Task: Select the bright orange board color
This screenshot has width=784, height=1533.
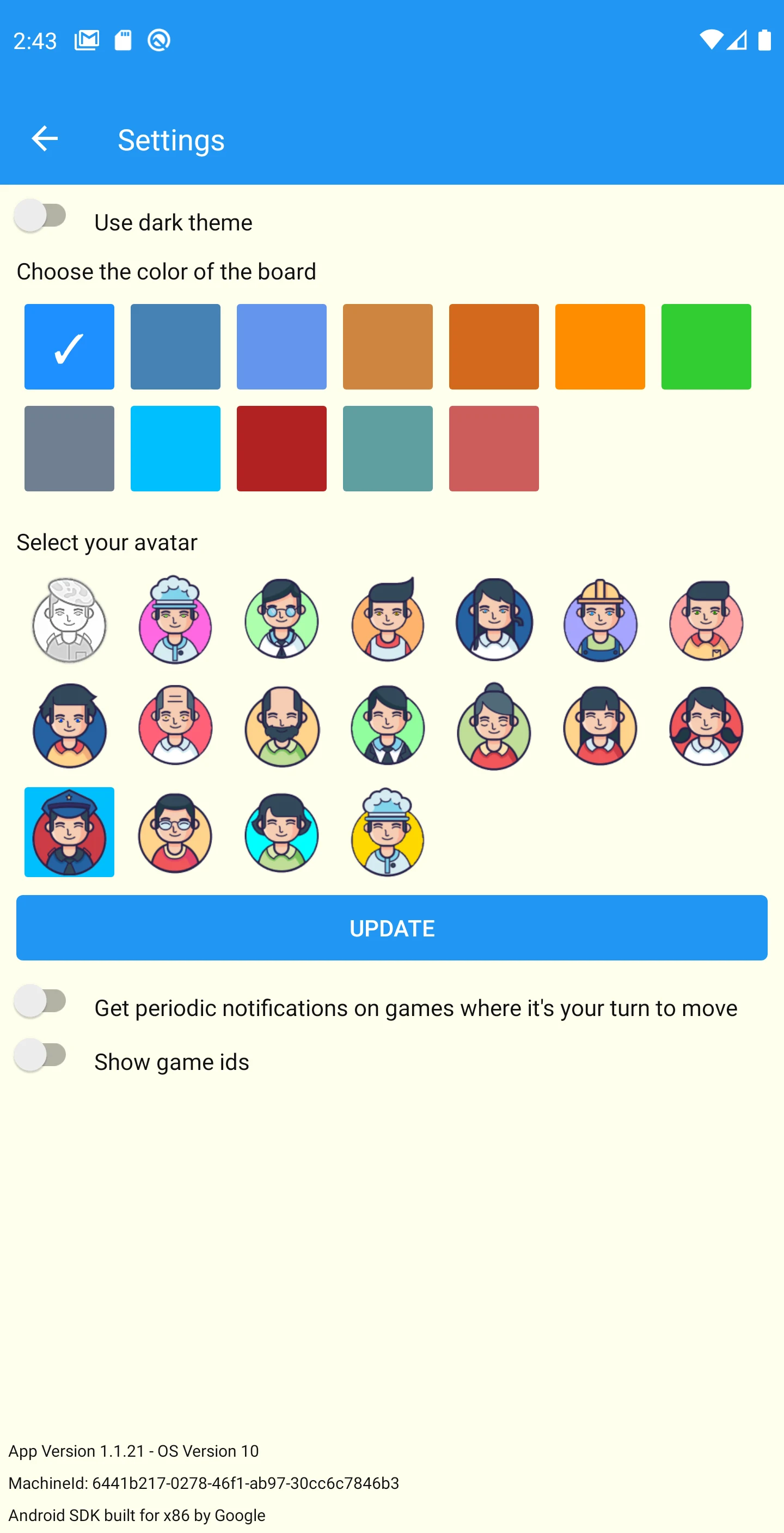Action: coord(599,347)
